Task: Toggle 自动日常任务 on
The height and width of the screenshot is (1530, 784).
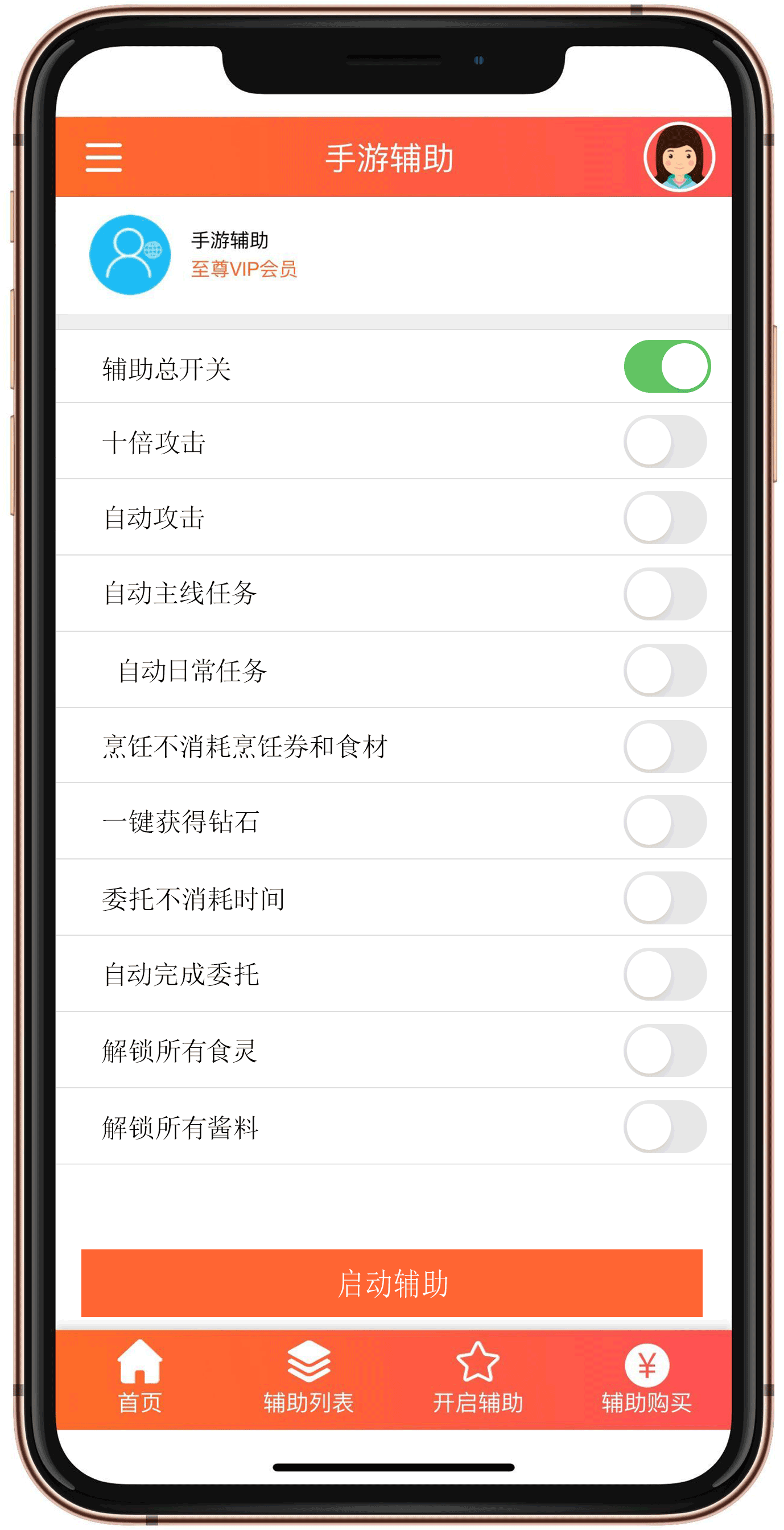Action: pyautogui.click(x=665, y=671)
